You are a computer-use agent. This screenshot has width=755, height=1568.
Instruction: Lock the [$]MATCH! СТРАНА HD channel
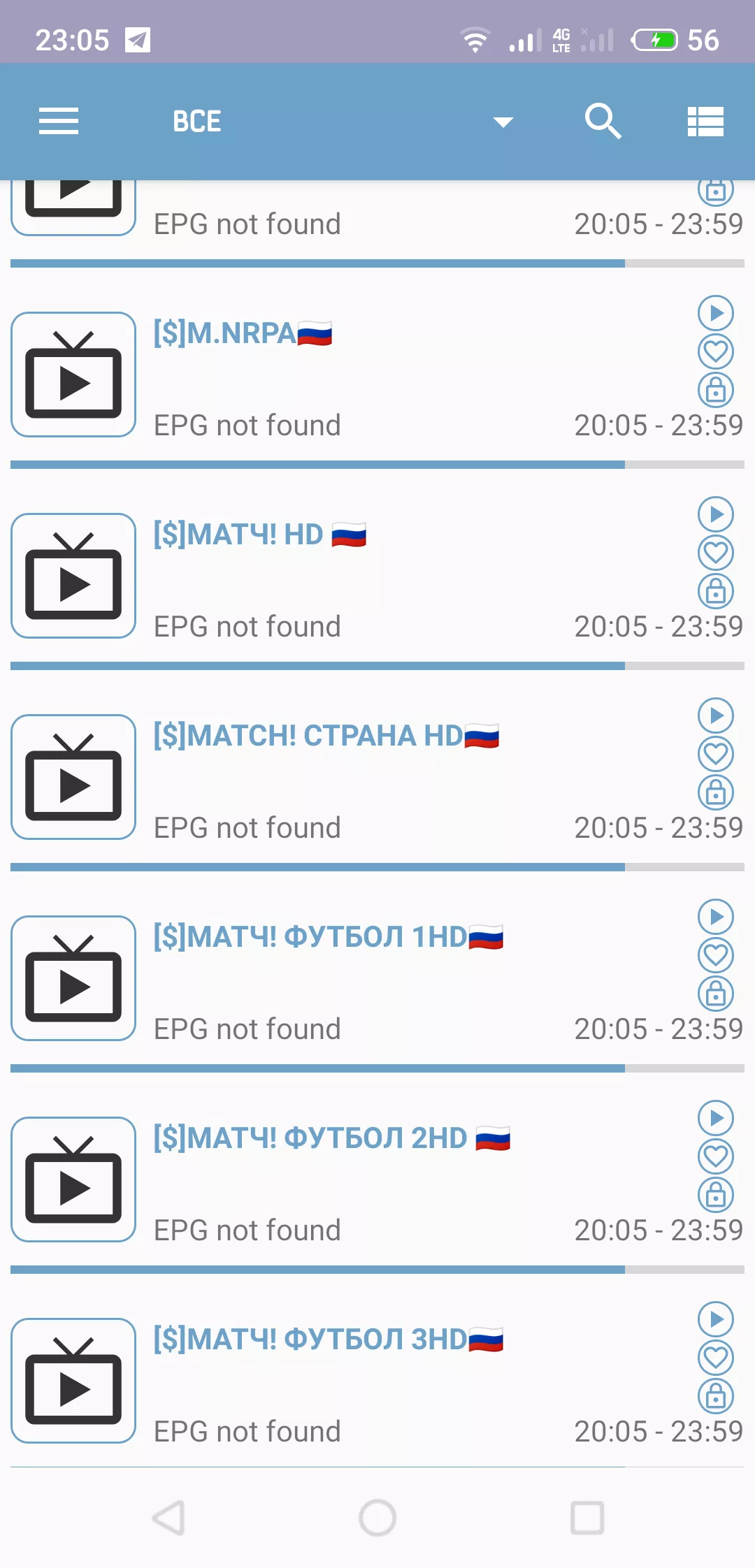(x=716, y=792)
